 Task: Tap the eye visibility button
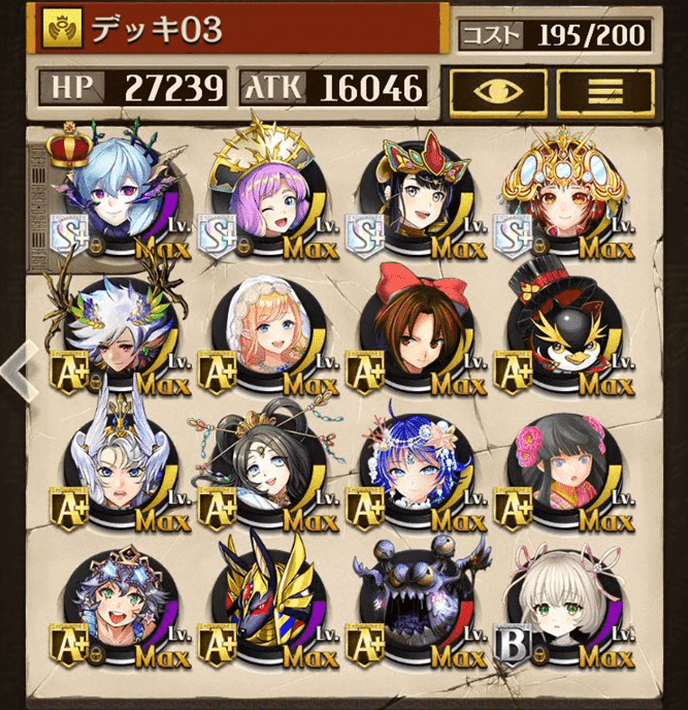click(497, 92)
